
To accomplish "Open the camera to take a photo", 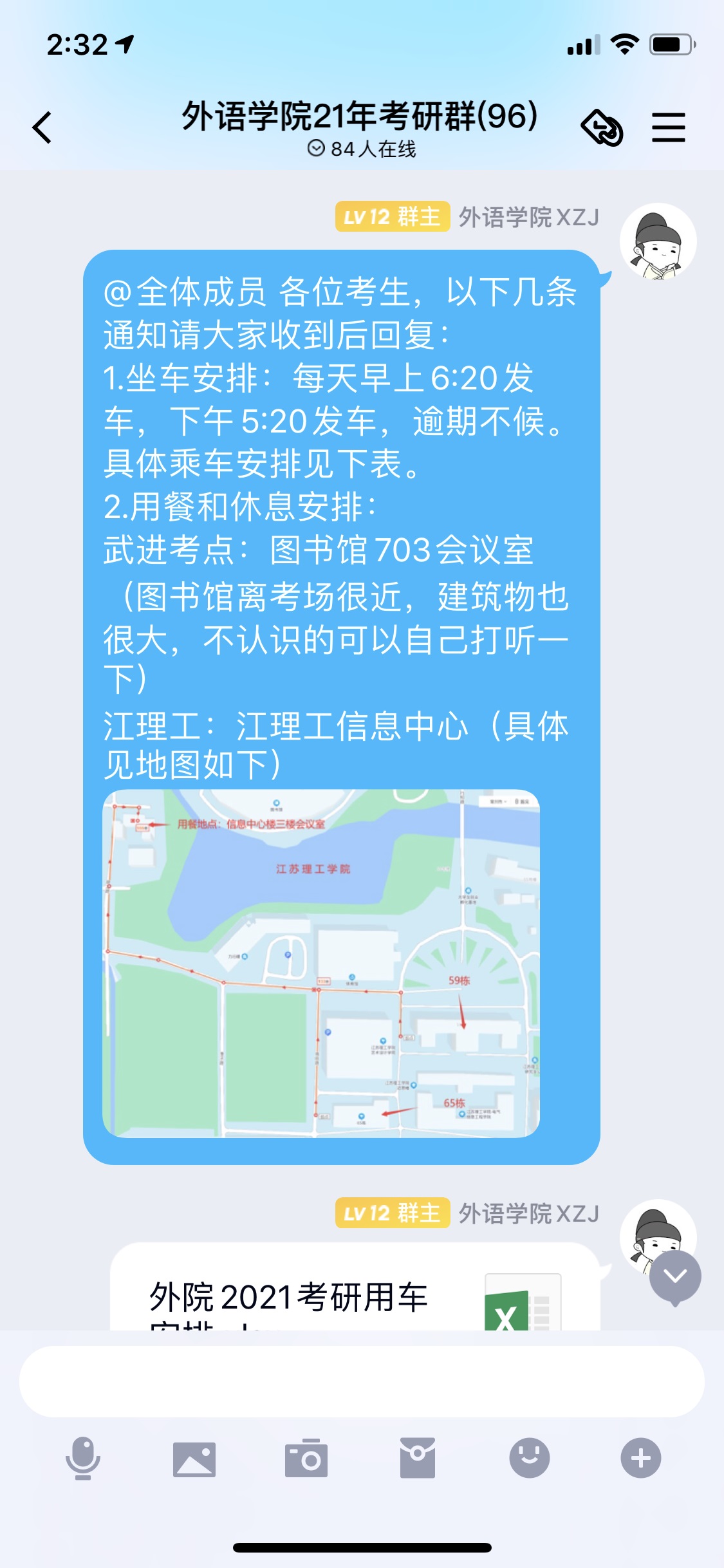I will (306, 1459).
